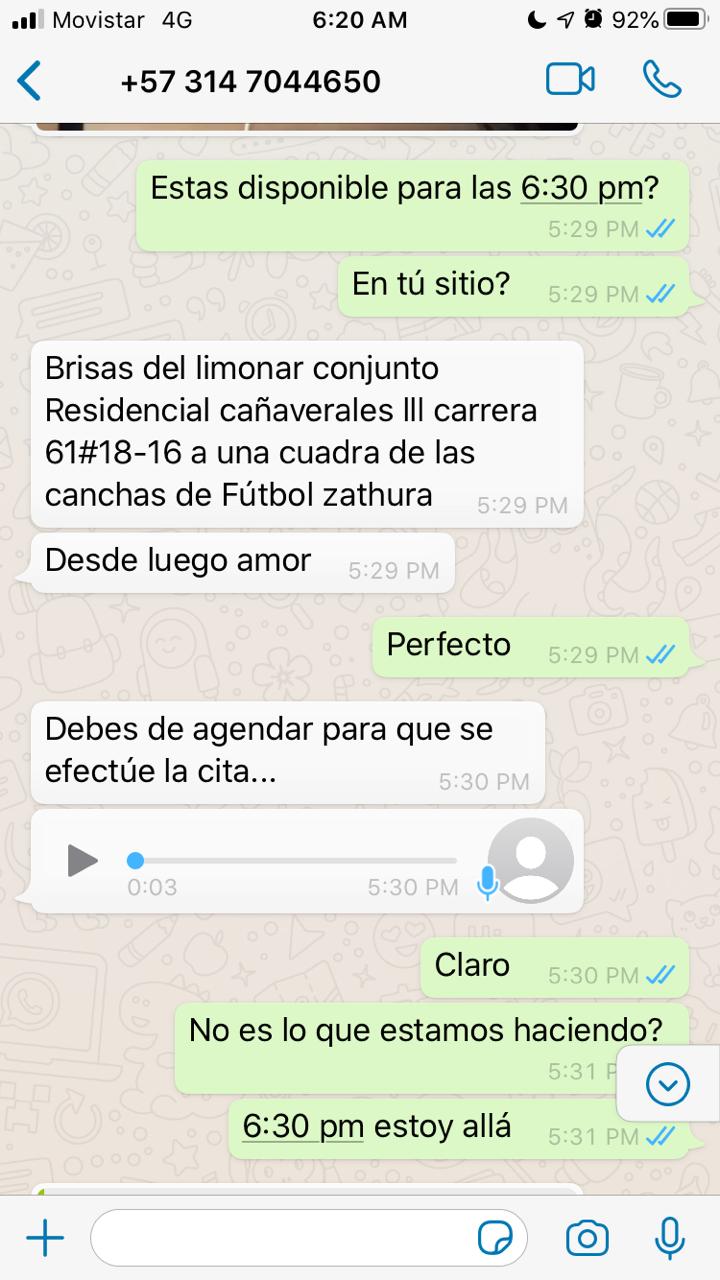Open contact info for +57 314 7044650
The width and height of the screenshot is (720, 1280).
coord(250,80)
